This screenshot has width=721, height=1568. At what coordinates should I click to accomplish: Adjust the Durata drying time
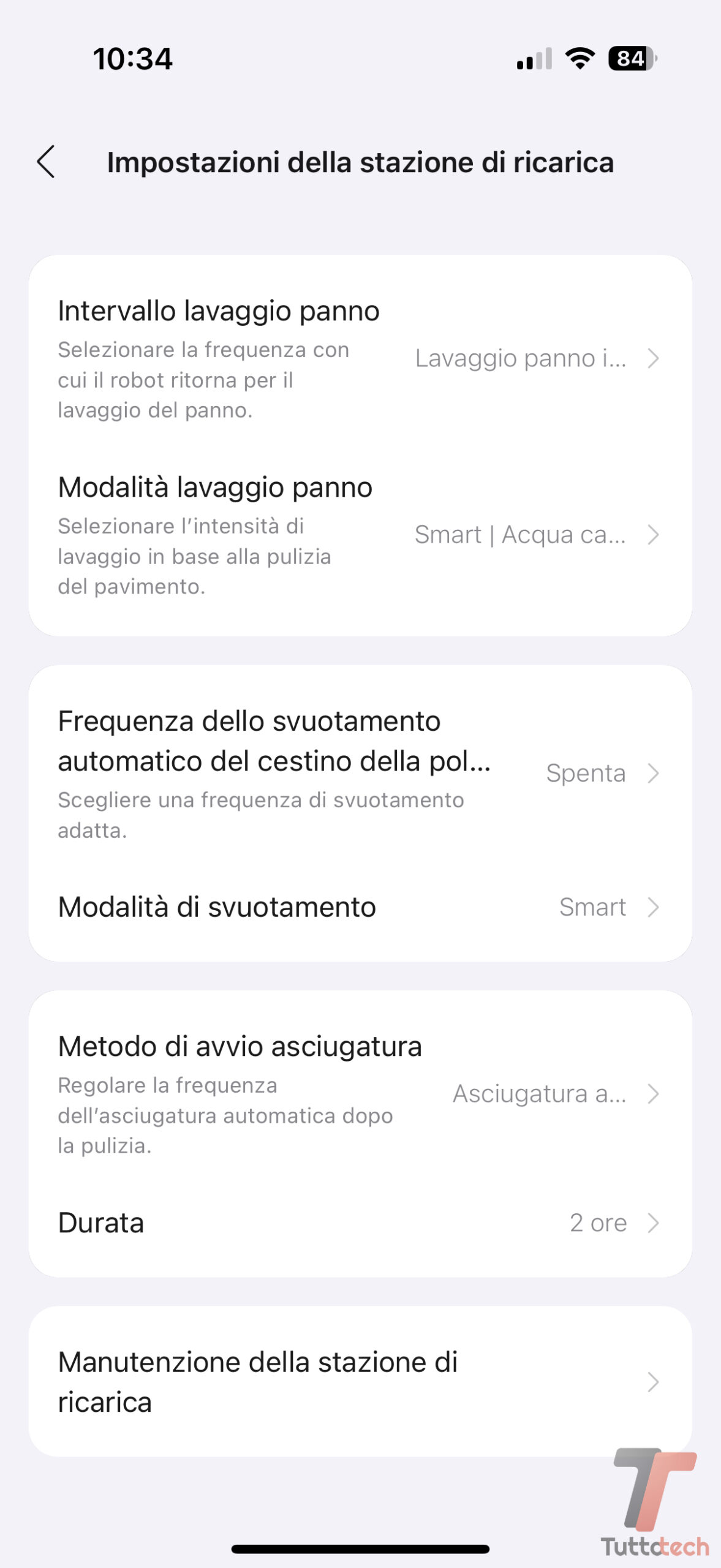click(360, 1223)
